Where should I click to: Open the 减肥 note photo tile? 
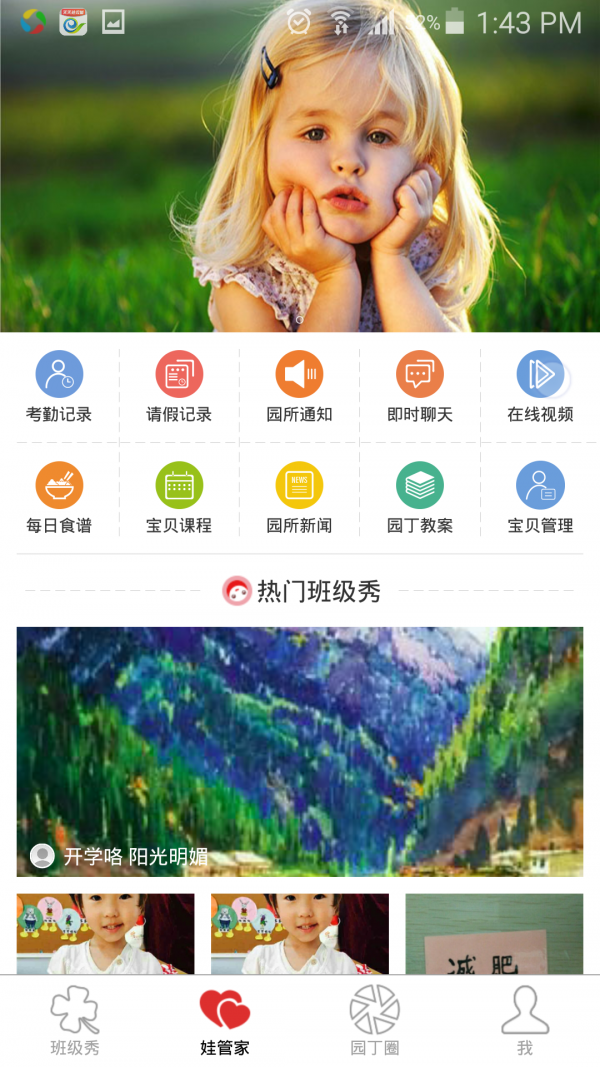point(493,934)
